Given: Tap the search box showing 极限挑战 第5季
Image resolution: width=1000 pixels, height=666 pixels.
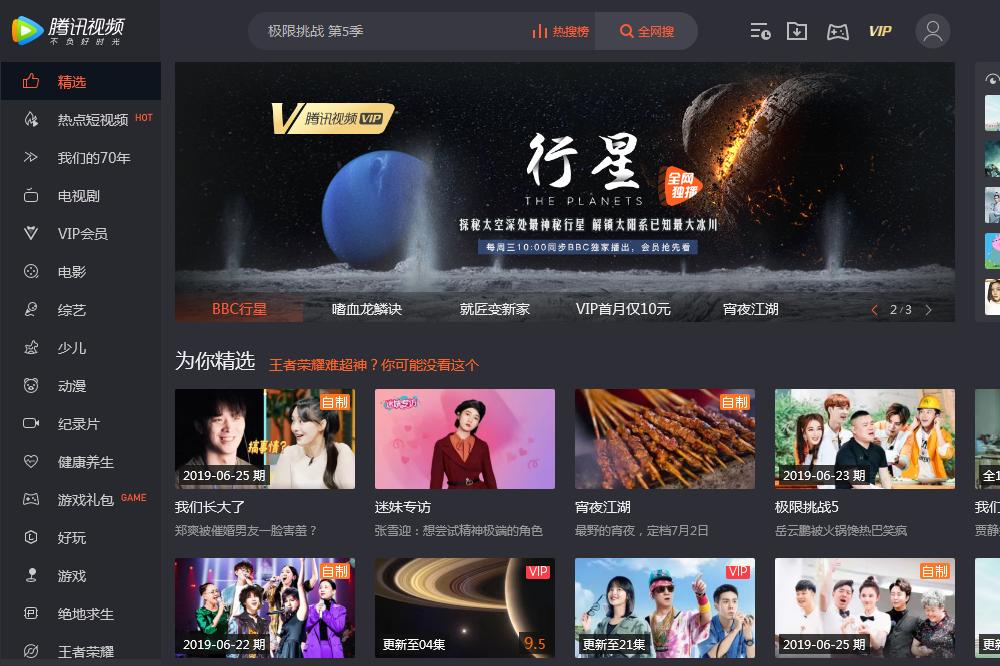Looking at the screenshot, I should [390, 31].
